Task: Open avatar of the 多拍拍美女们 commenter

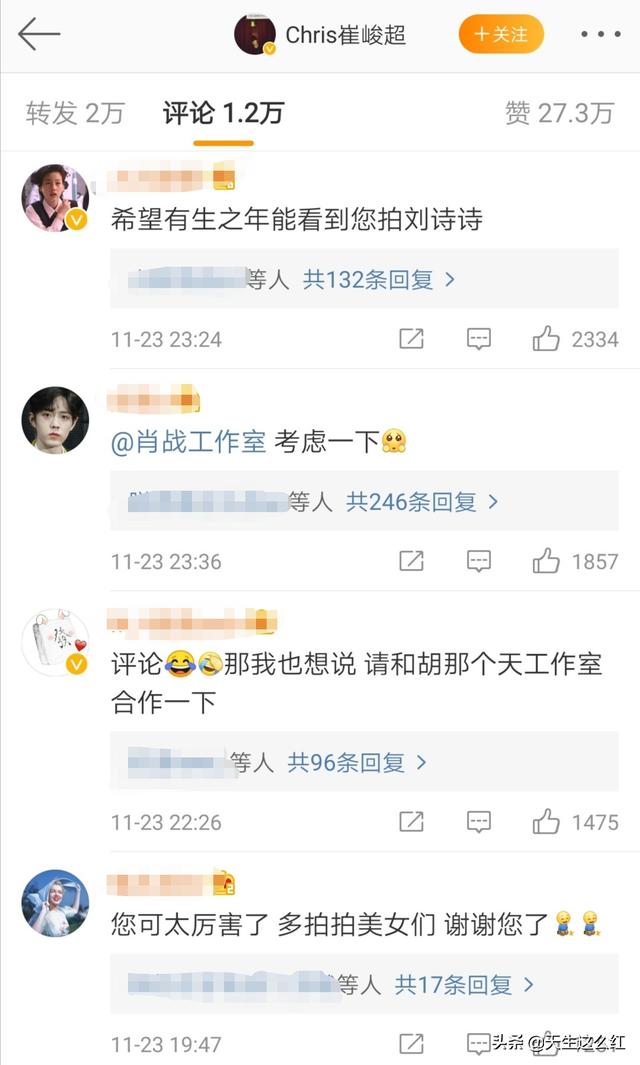Action: pos(55,902)
